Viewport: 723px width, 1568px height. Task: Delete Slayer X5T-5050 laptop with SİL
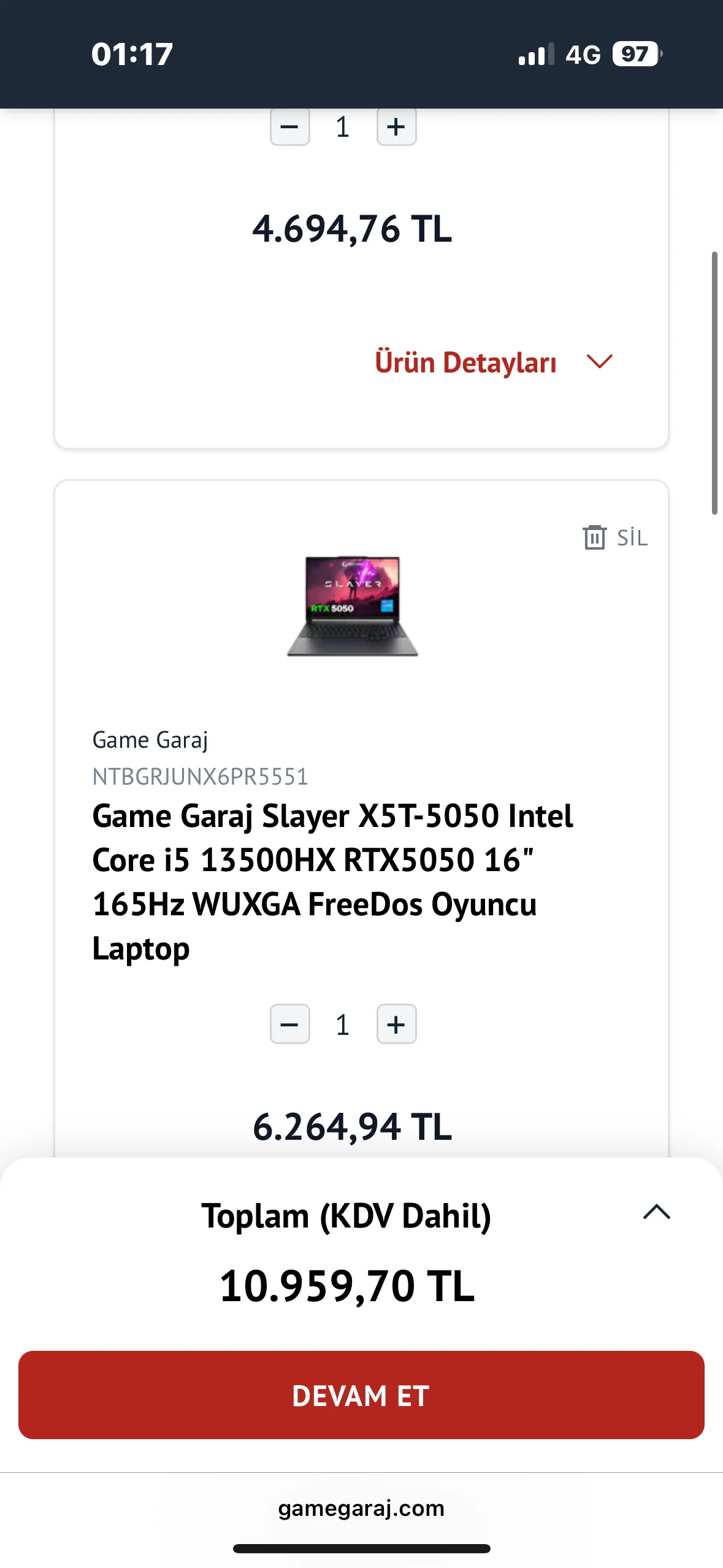[615, 537]
